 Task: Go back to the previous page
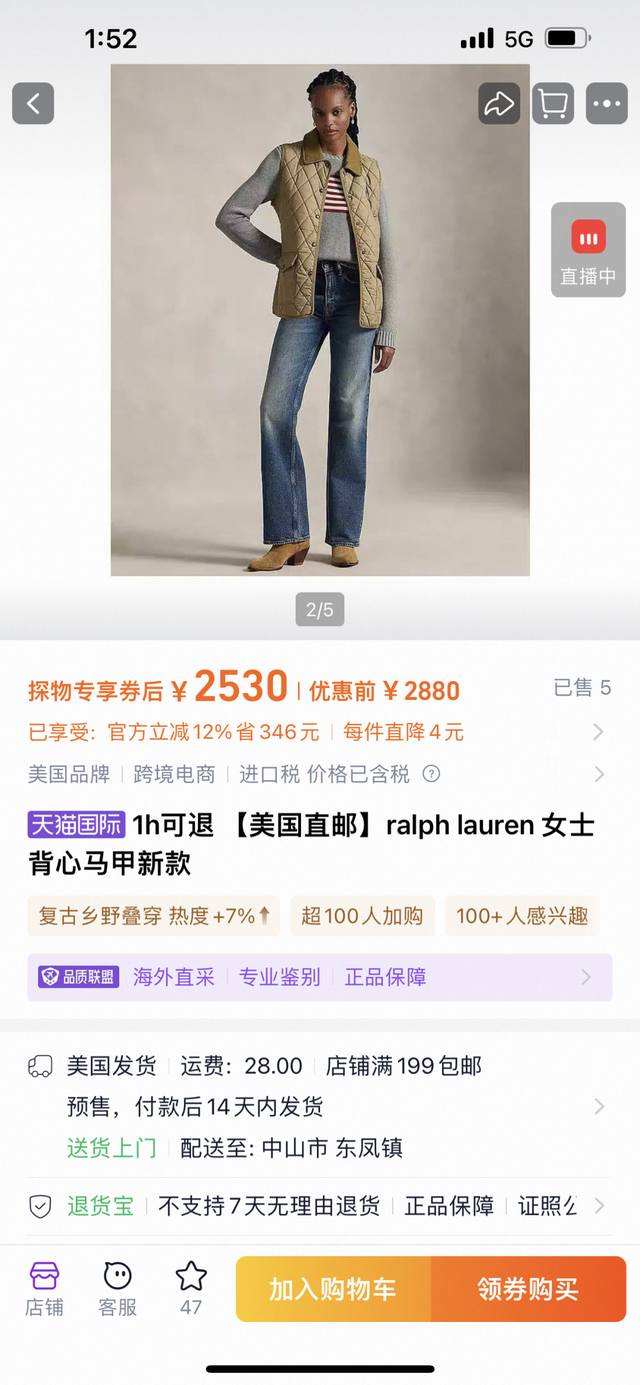[x=33, y=103]
